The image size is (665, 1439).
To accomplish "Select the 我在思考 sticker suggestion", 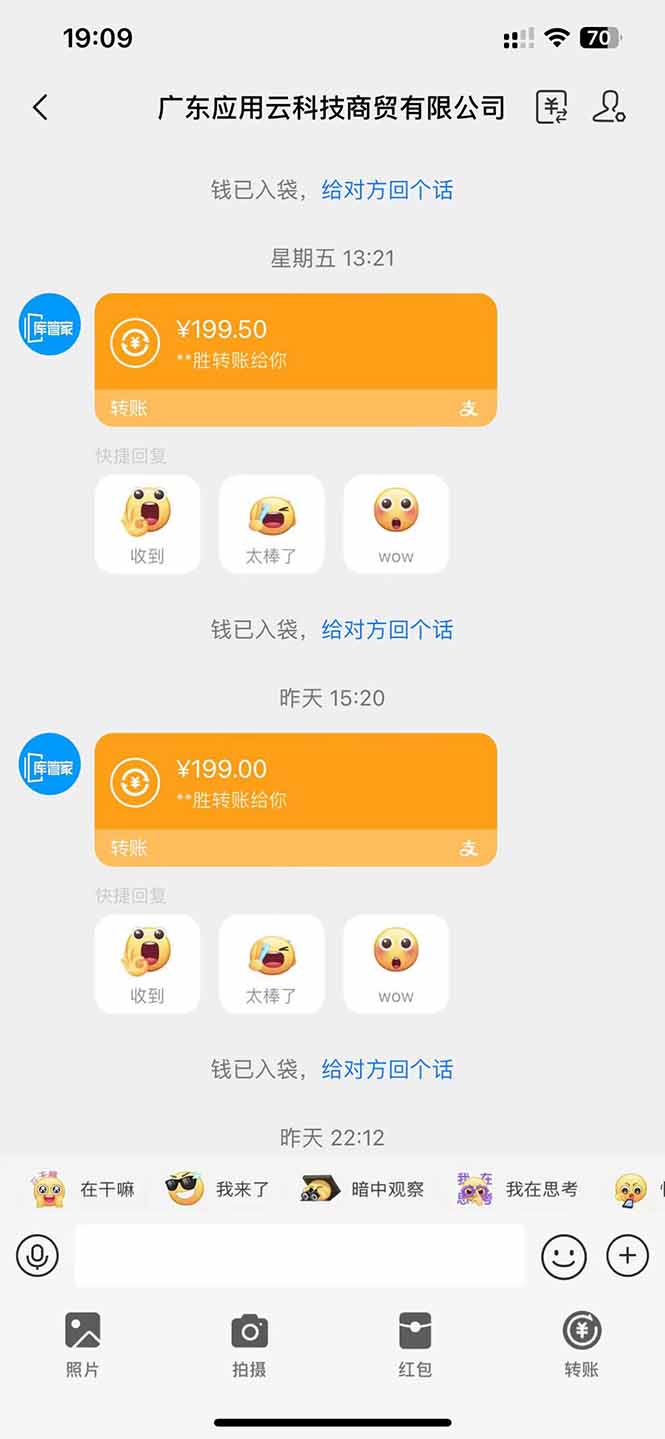I will point(518,1189).
